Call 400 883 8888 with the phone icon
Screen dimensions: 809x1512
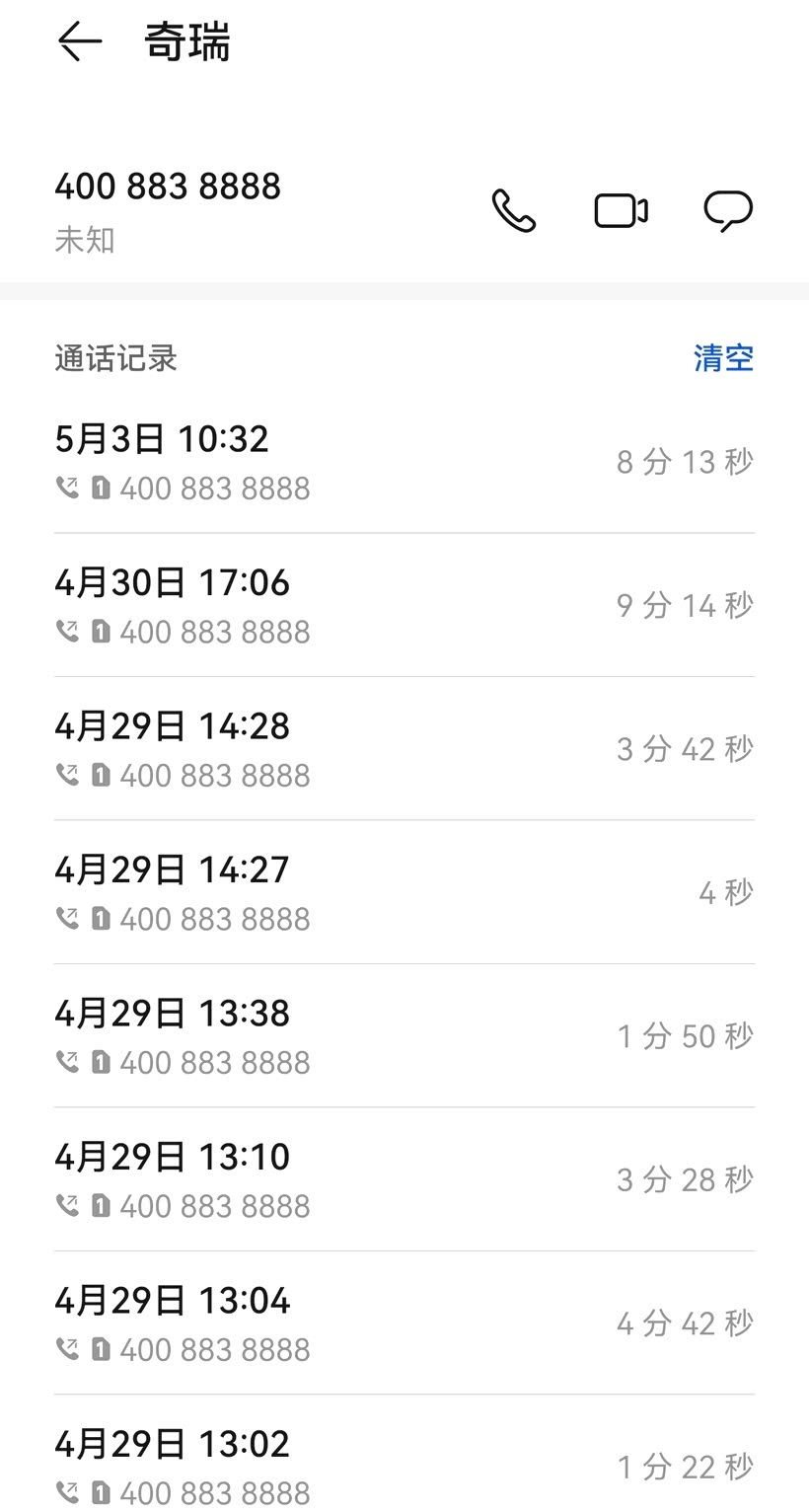[x=513, y=210]
